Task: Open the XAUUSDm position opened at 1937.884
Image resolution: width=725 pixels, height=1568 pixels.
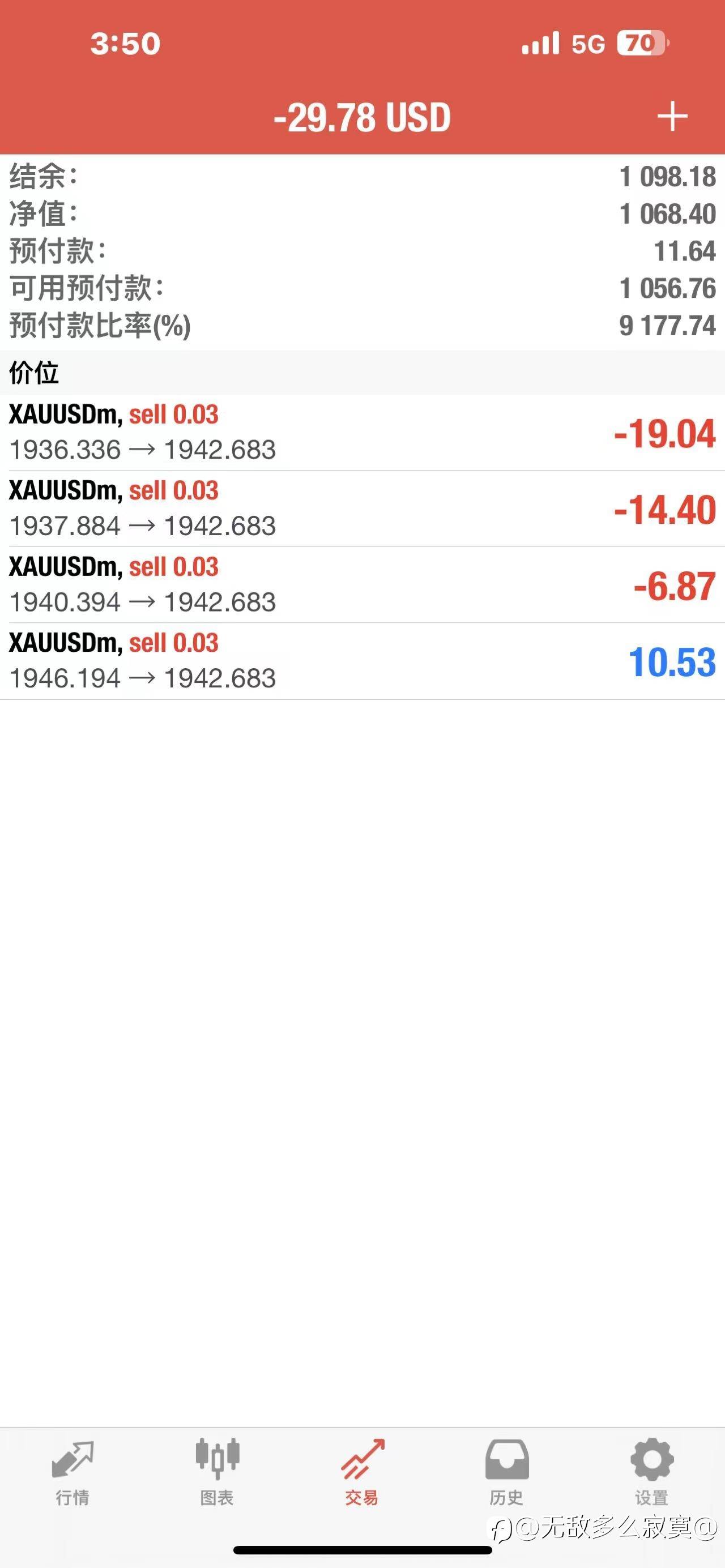Action: [362, 509]
